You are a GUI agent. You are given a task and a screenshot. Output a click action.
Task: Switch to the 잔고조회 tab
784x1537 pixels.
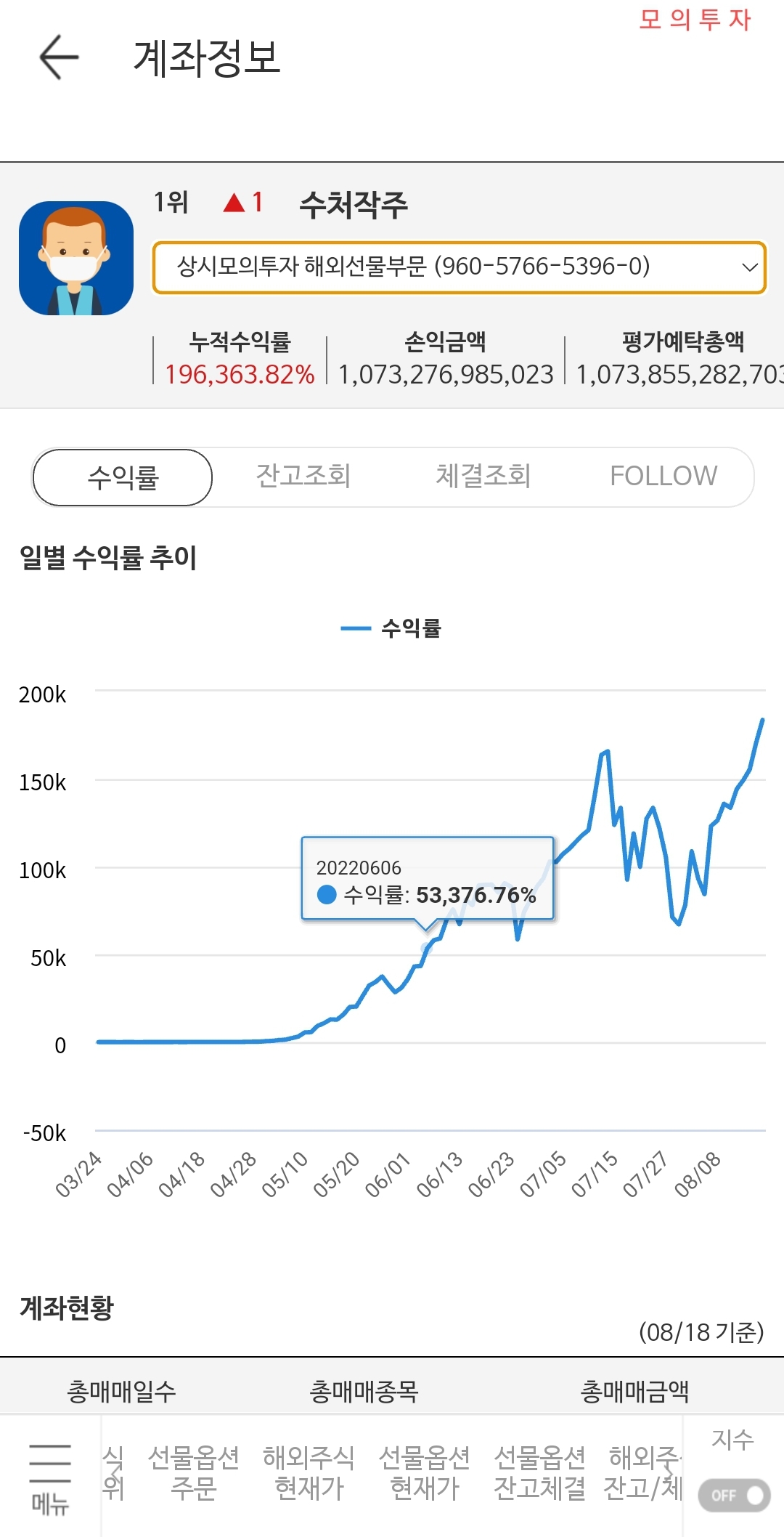click(305, 476)
